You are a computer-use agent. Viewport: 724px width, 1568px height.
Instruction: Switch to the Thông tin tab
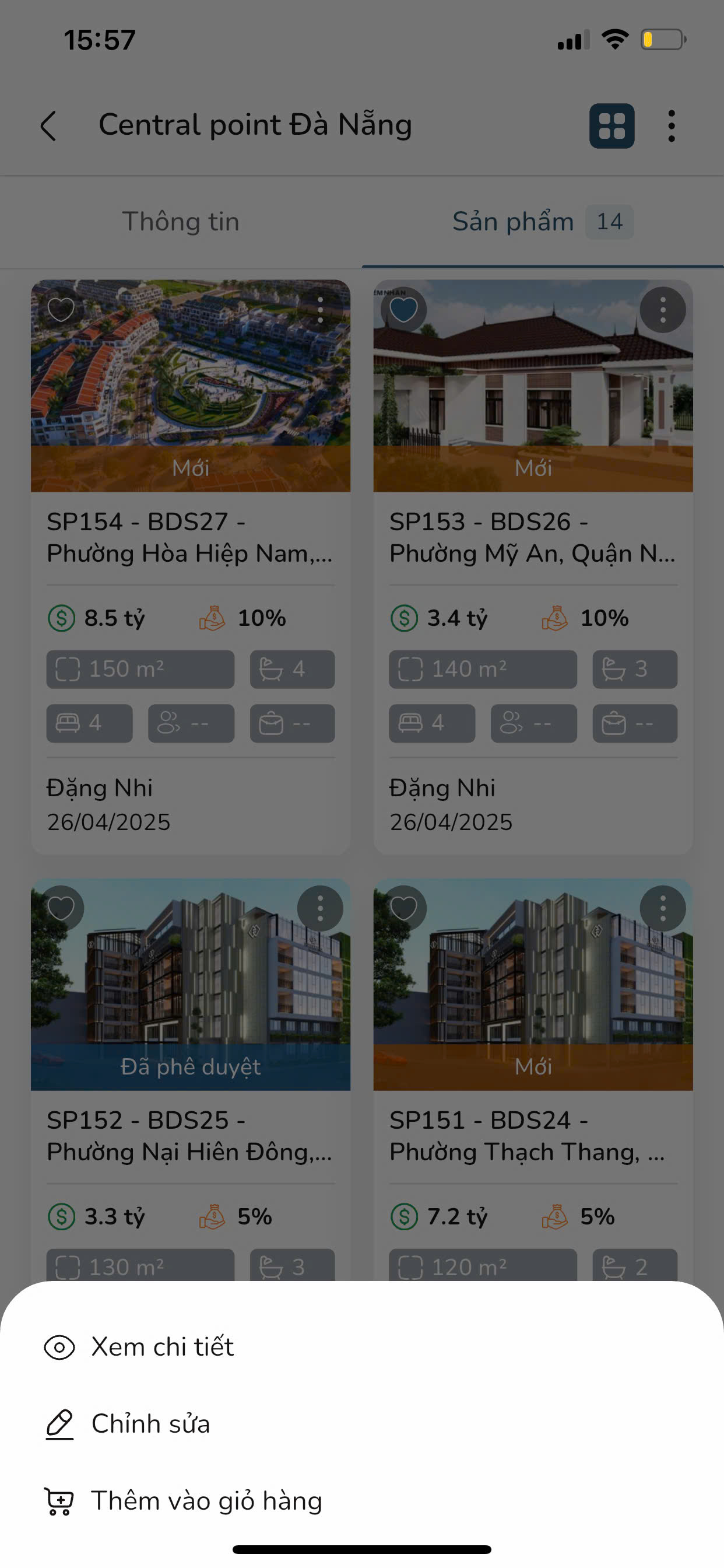[181, 222]
